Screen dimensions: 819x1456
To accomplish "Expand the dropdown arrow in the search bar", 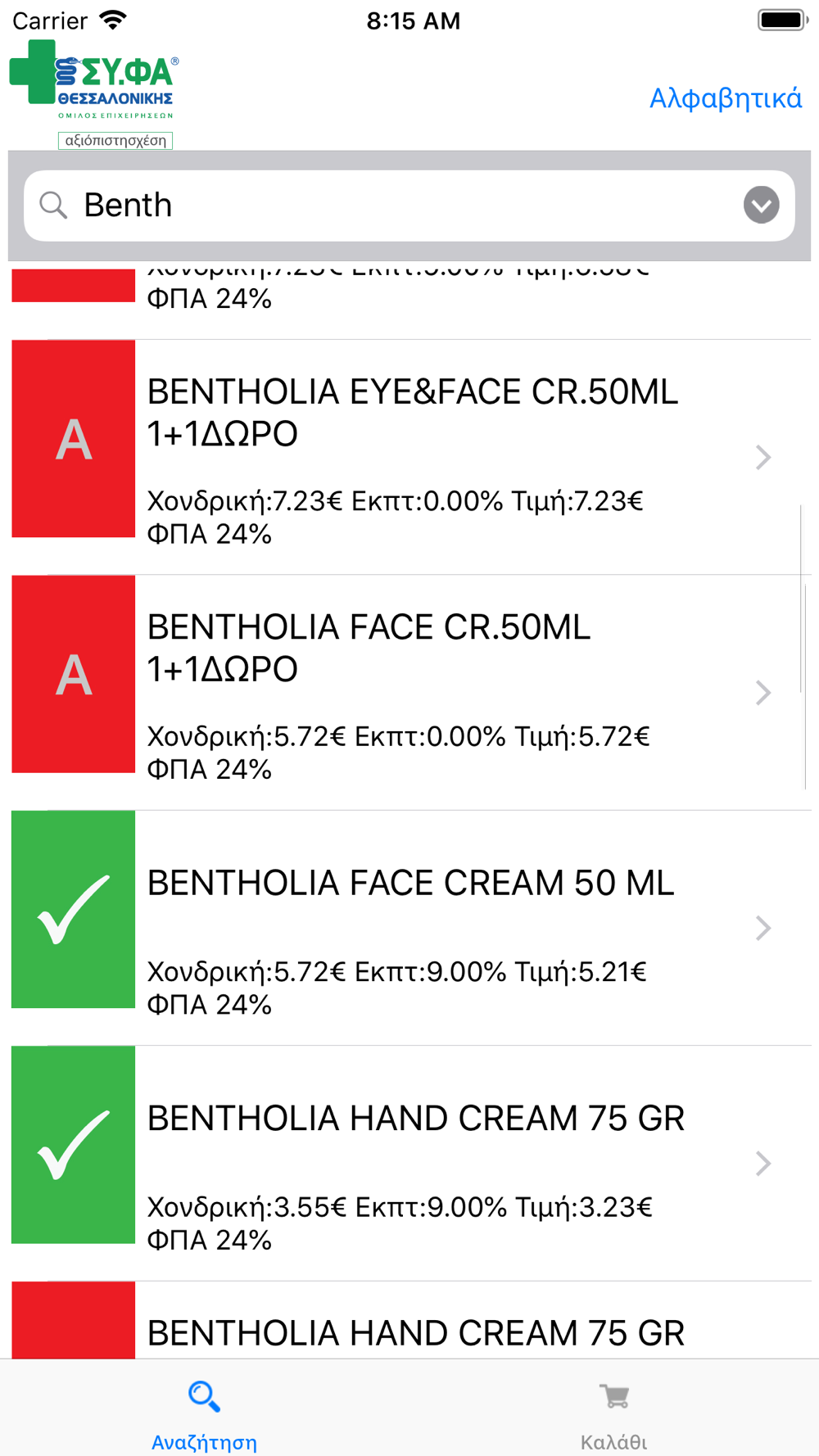I will [x=761, y=205].
